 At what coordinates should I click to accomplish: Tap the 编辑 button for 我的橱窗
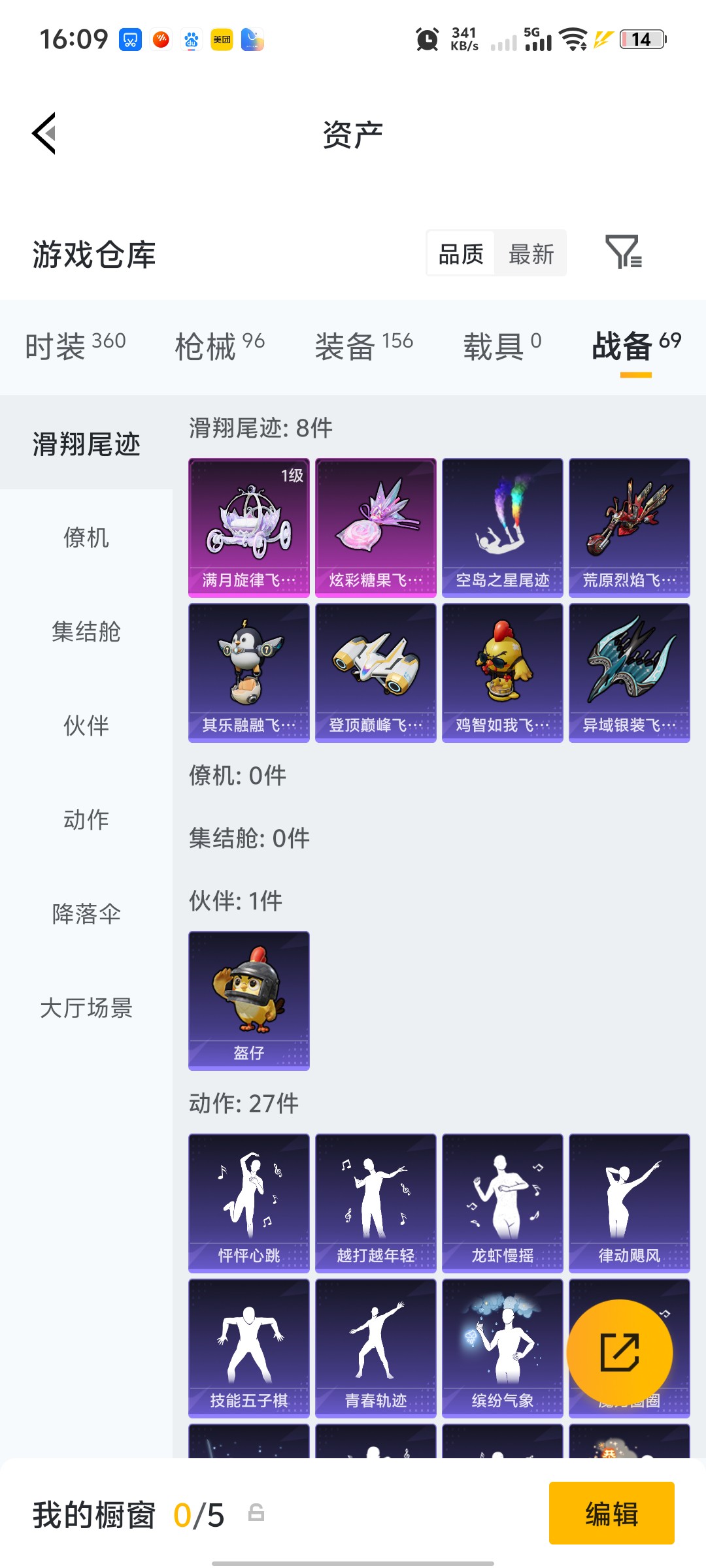(612, 1513)
